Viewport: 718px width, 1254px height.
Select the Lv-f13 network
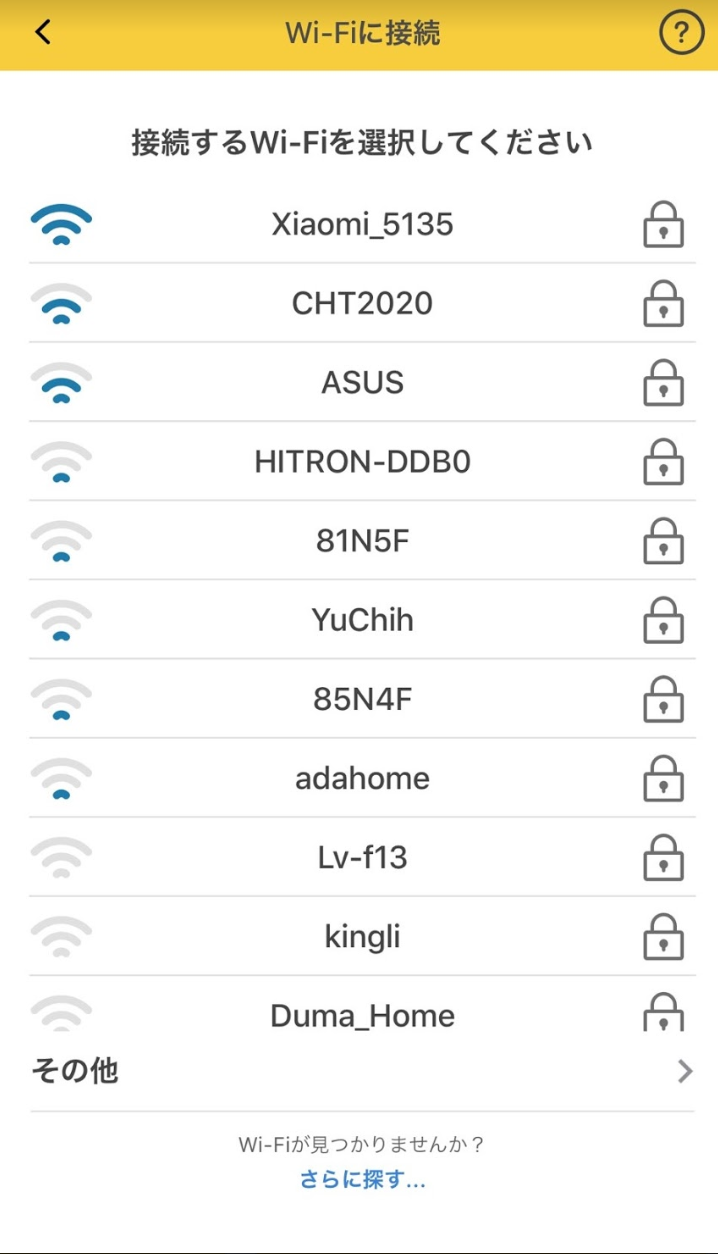pos(362,857)
